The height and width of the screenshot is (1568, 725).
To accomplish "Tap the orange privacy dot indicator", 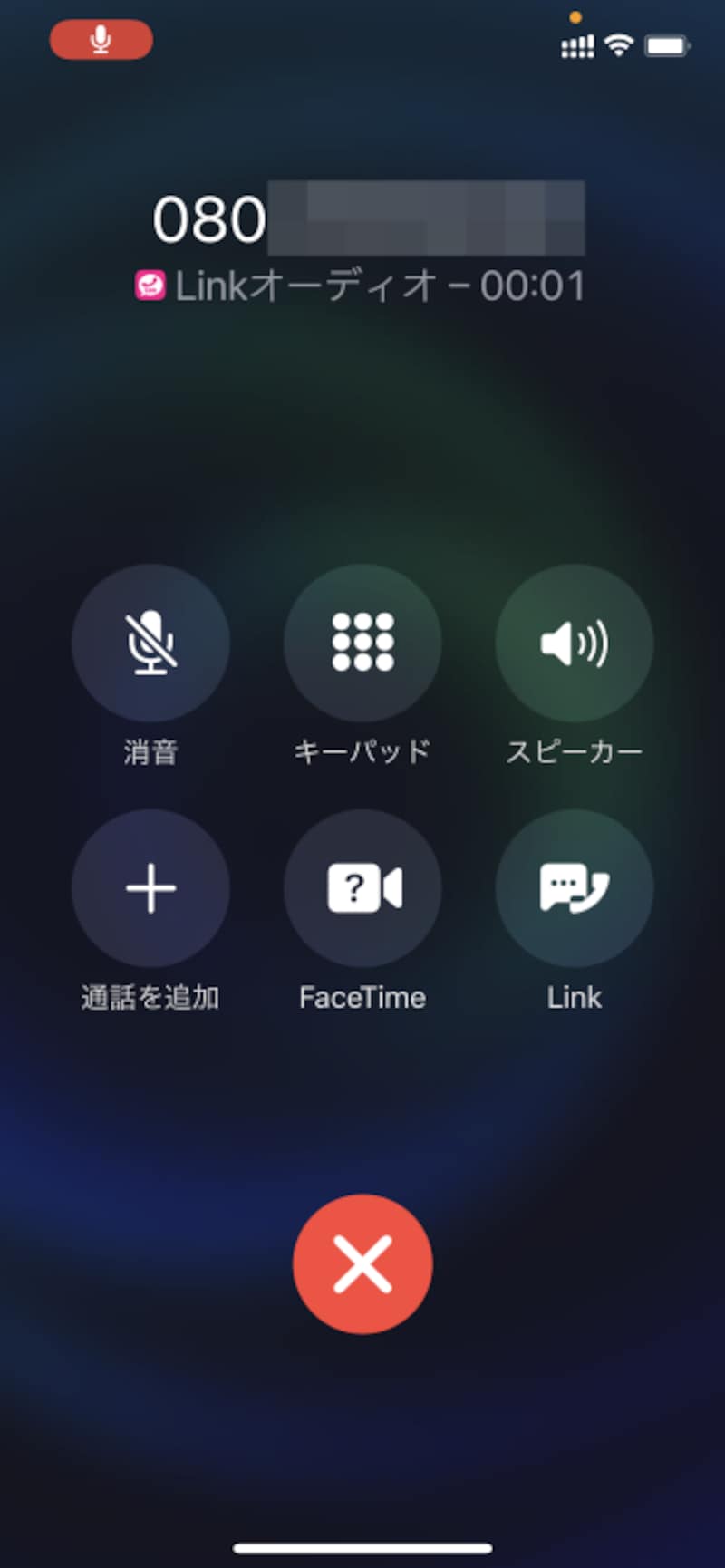I will (x=577, y=16).
